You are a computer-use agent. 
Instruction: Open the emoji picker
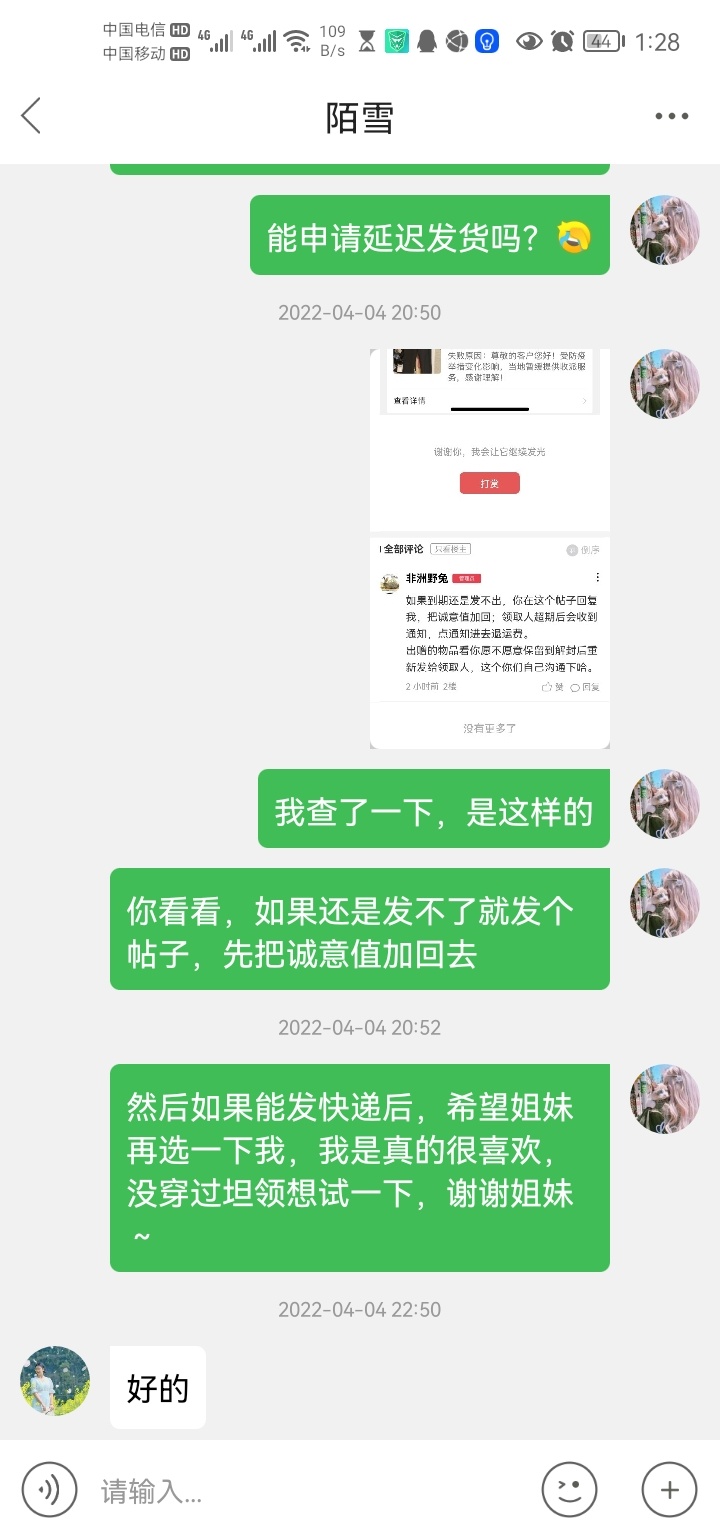569,1491
